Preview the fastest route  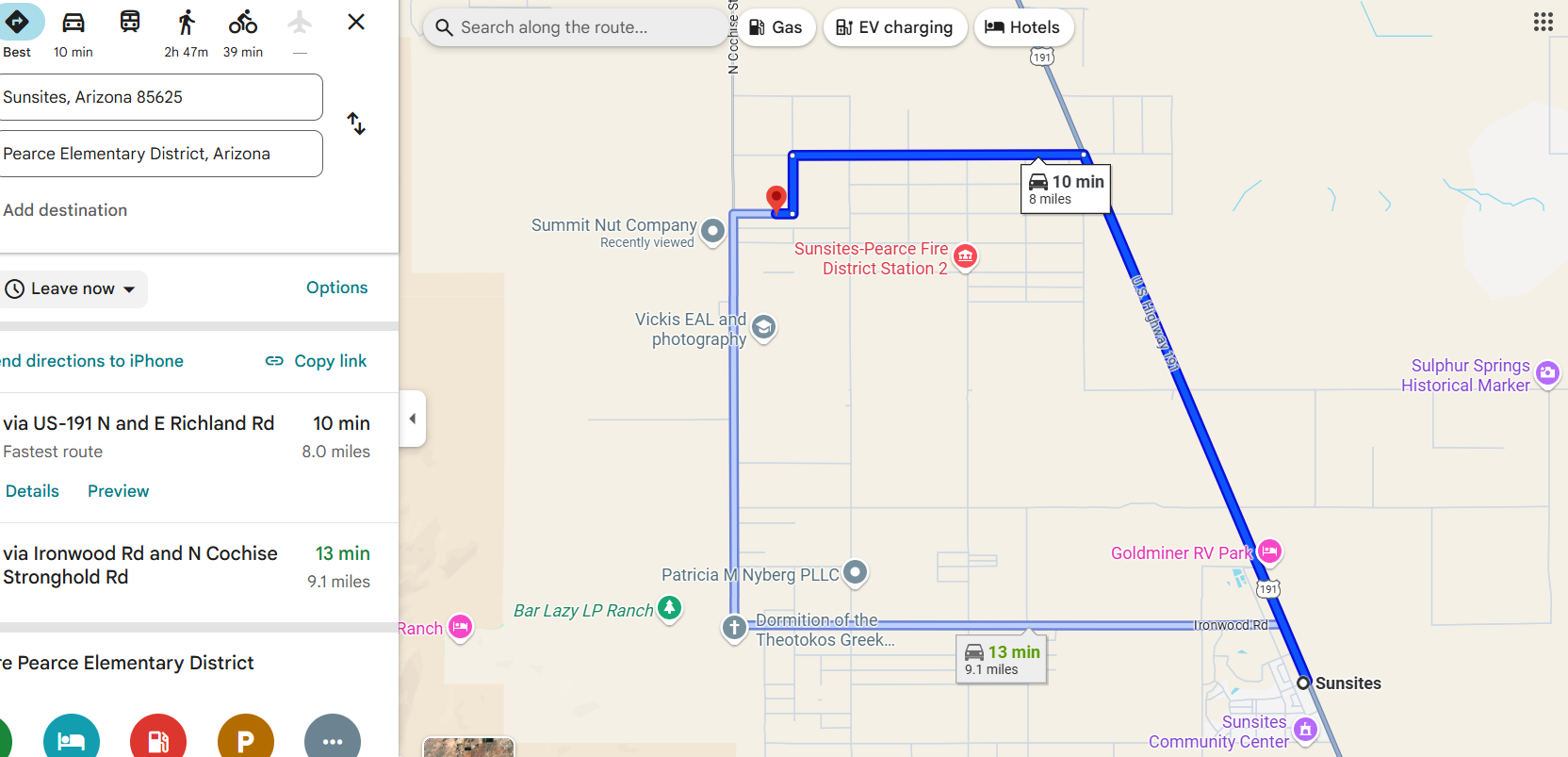tap(118, 491)
